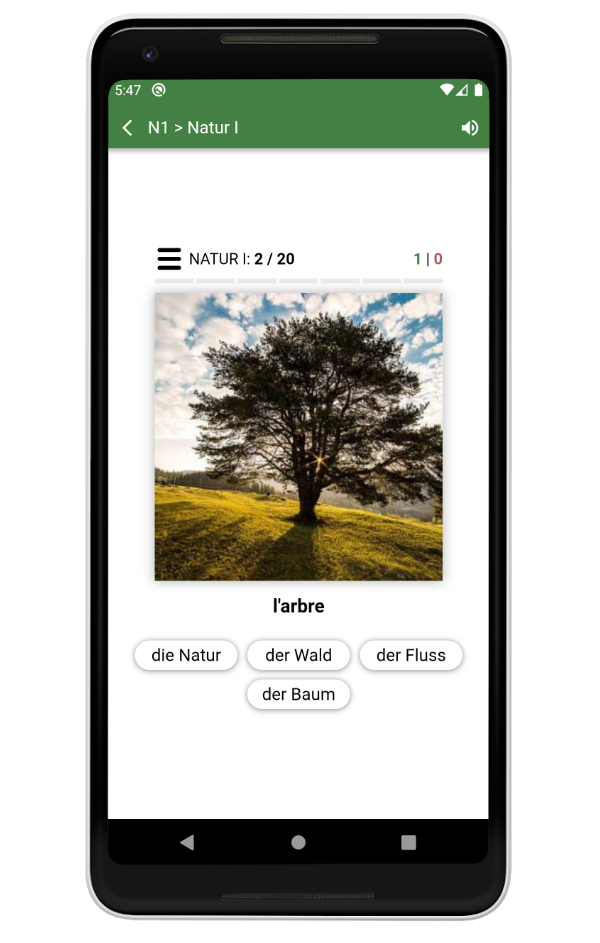The height and width of the screenshot is (943, 600).
Task: Select der Wald as the answer
Action: pyautogui.click(x=298, y=656)
